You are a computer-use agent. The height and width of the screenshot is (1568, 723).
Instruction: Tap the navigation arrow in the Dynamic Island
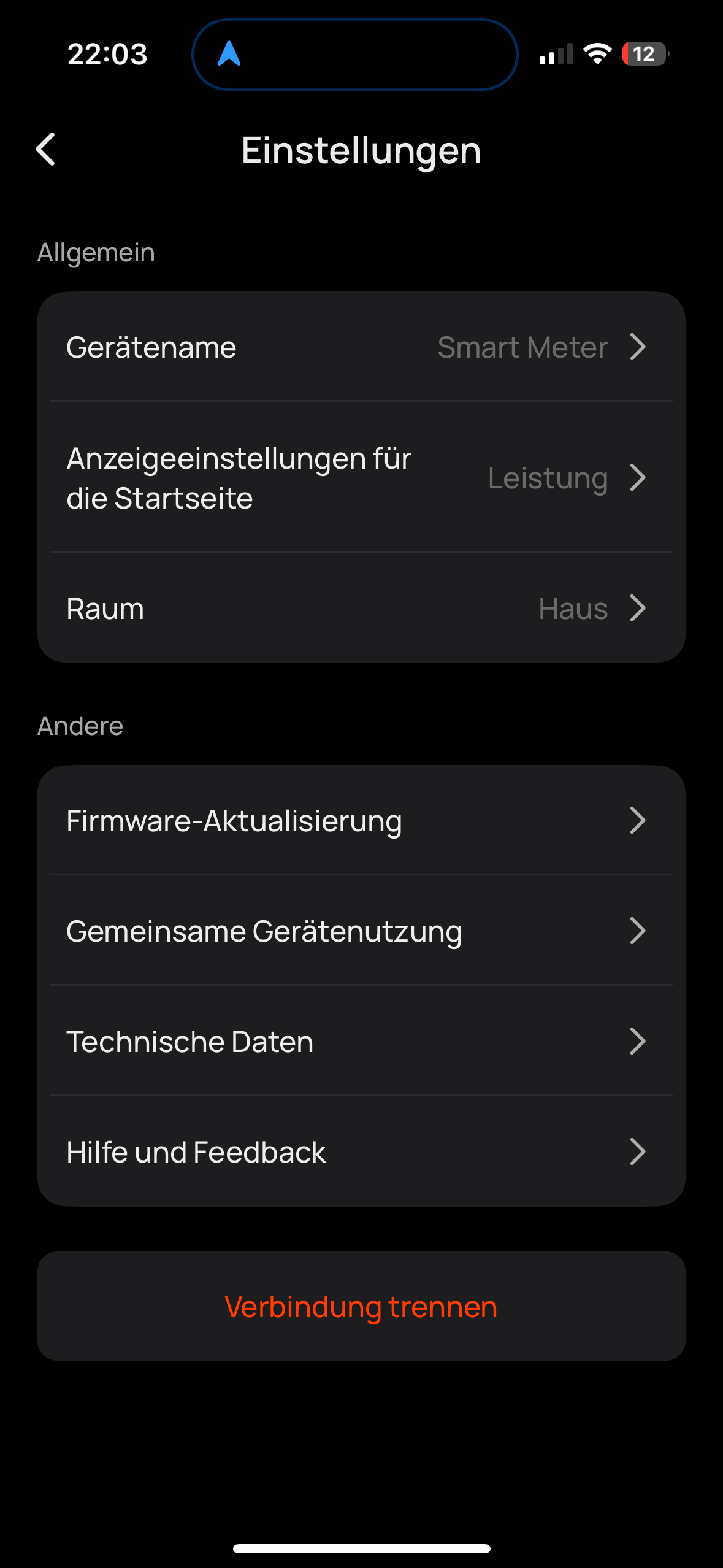click(x=229, y=54)
